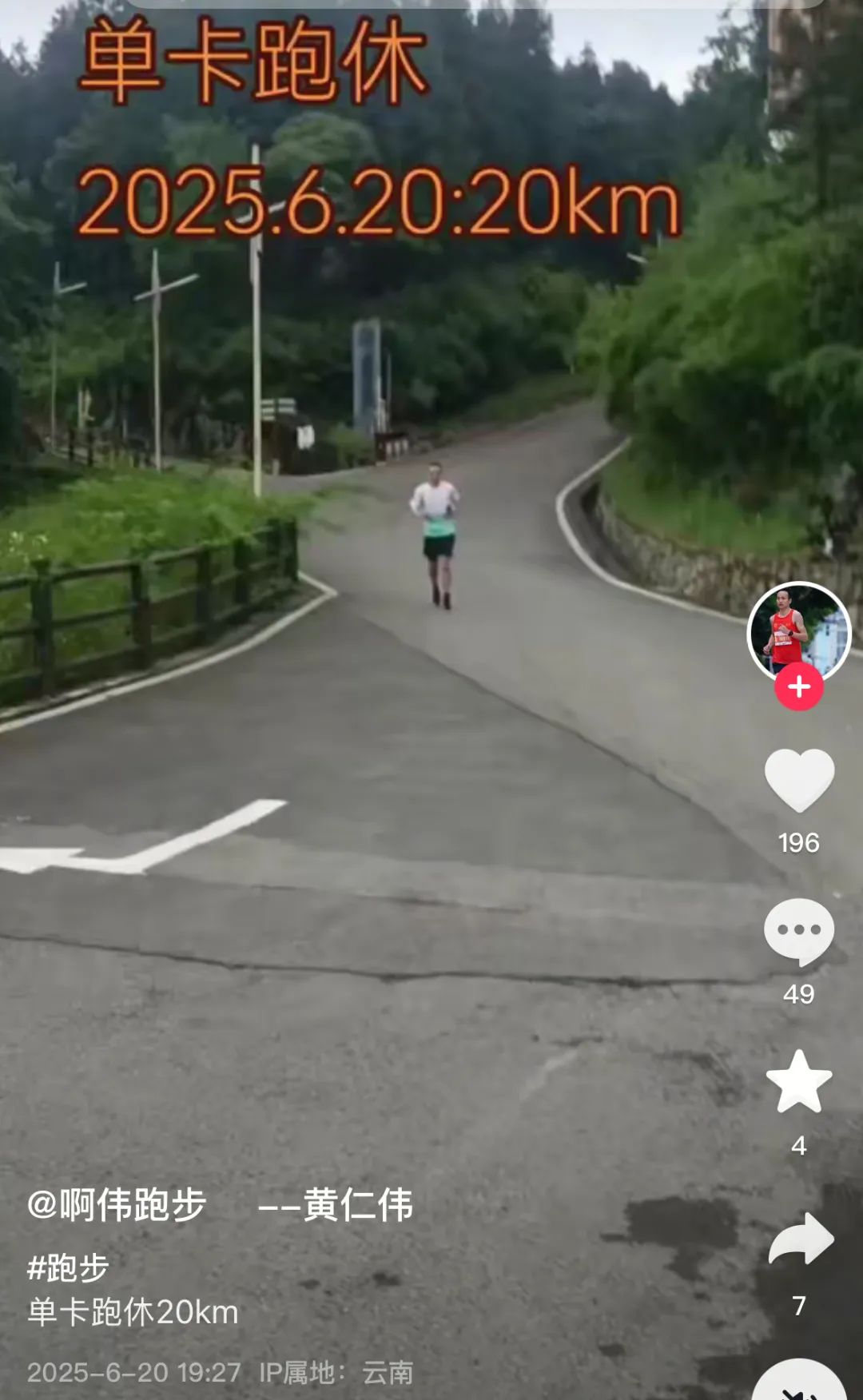Add this video to favorites
This screenshot has width=863, height=1400.
799,1082
